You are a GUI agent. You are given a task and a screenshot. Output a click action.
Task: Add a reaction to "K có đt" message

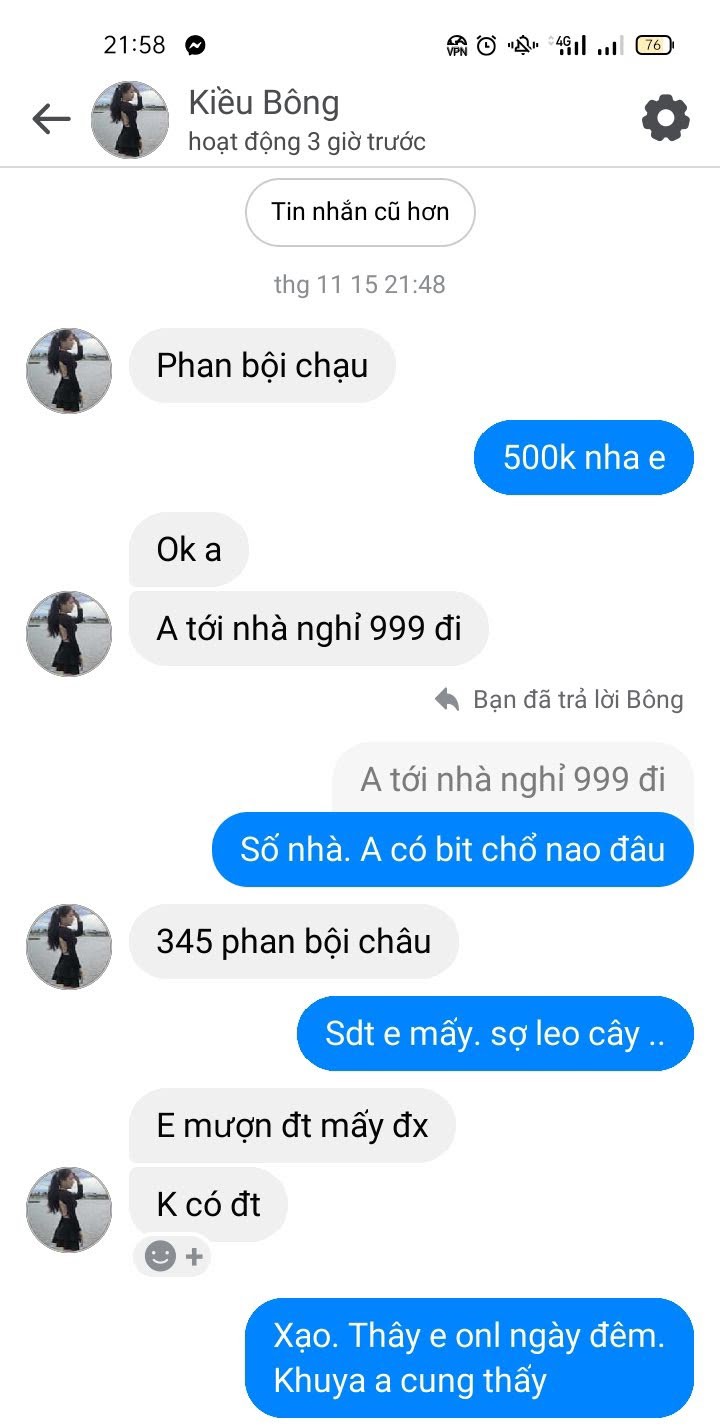173,1257
